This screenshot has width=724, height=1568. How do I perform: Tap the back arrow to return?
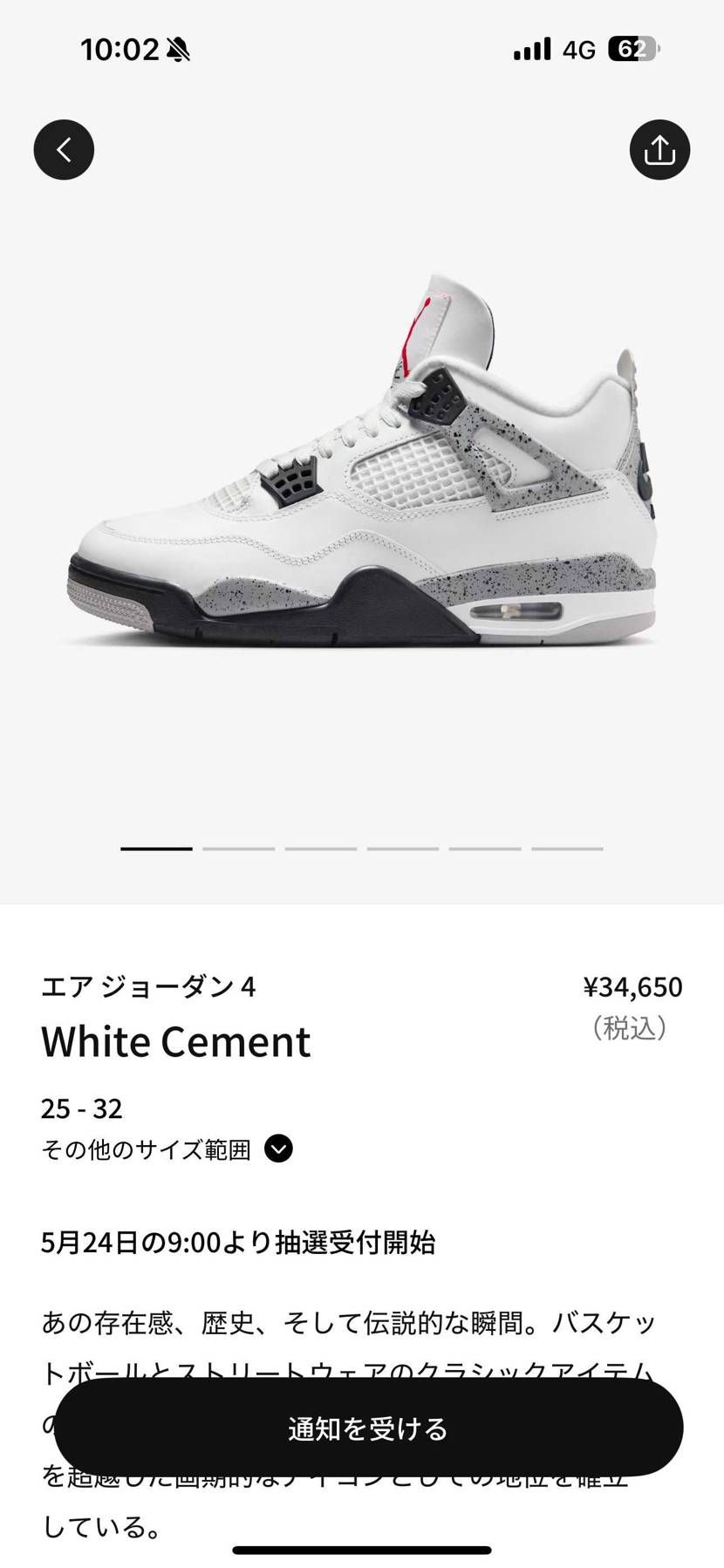(63, 149)
